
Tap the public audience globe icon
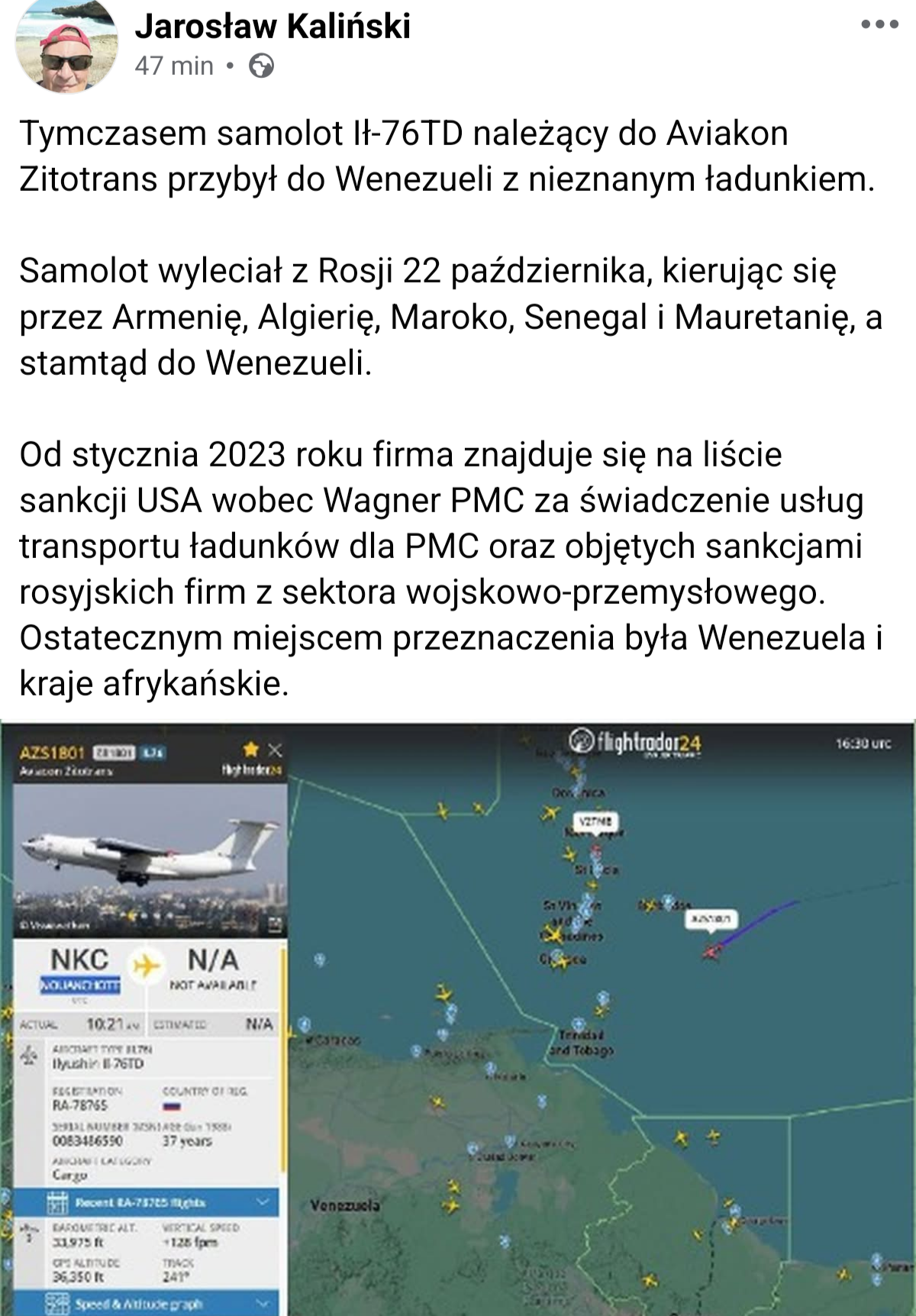point(261,66)
